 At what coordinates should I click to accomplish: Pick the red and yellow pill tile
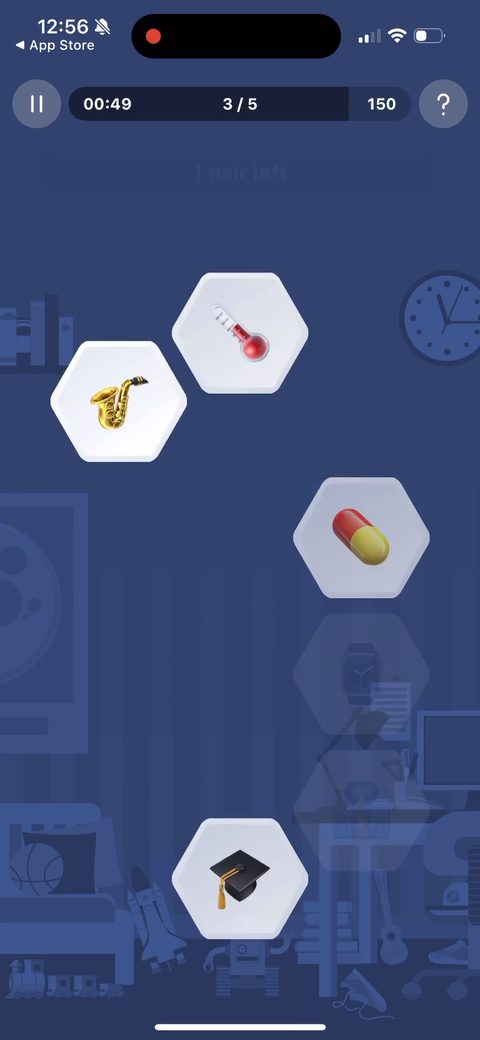click(361, 537)
